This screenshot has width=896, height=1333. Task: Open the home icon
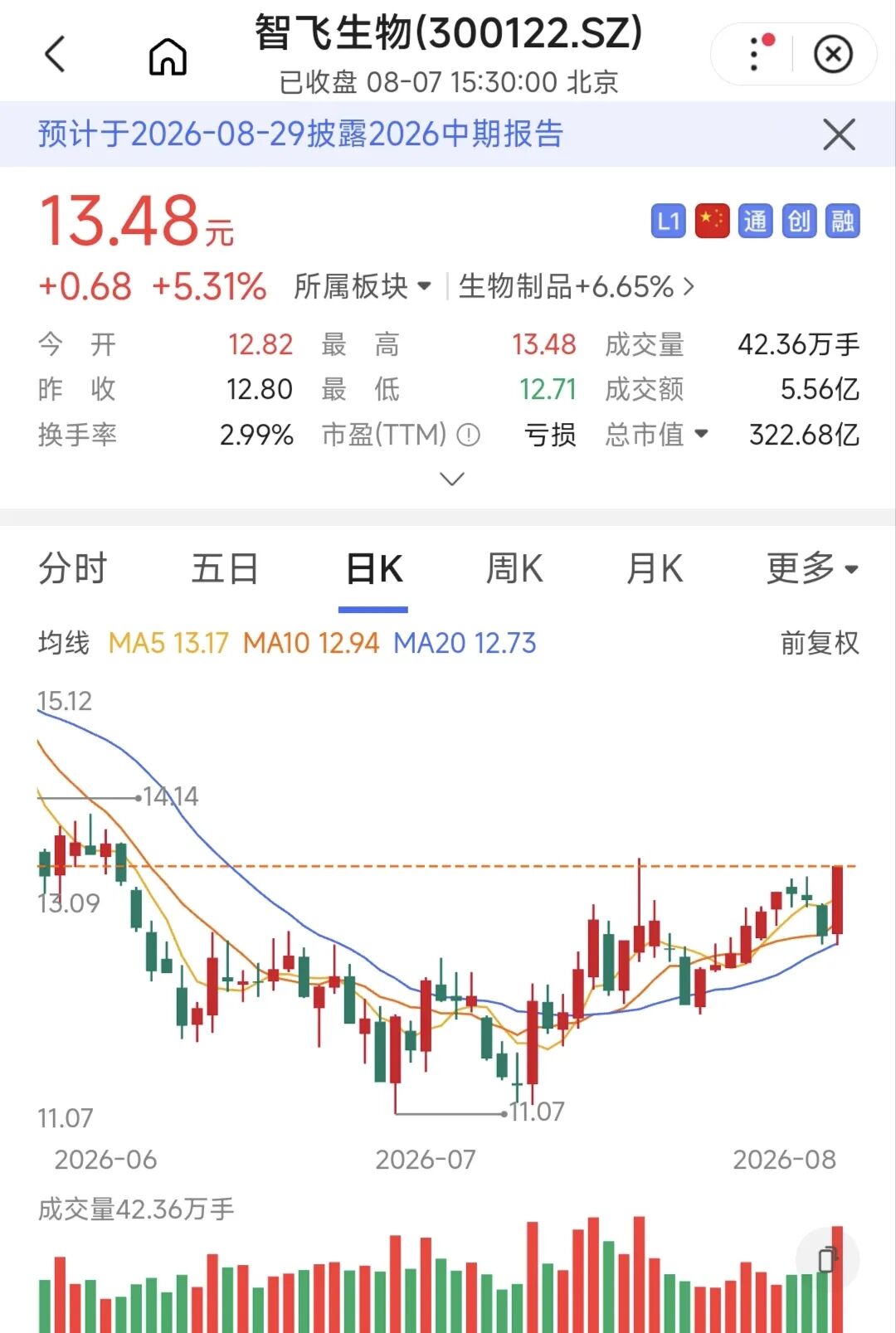[x=168, y=56]
